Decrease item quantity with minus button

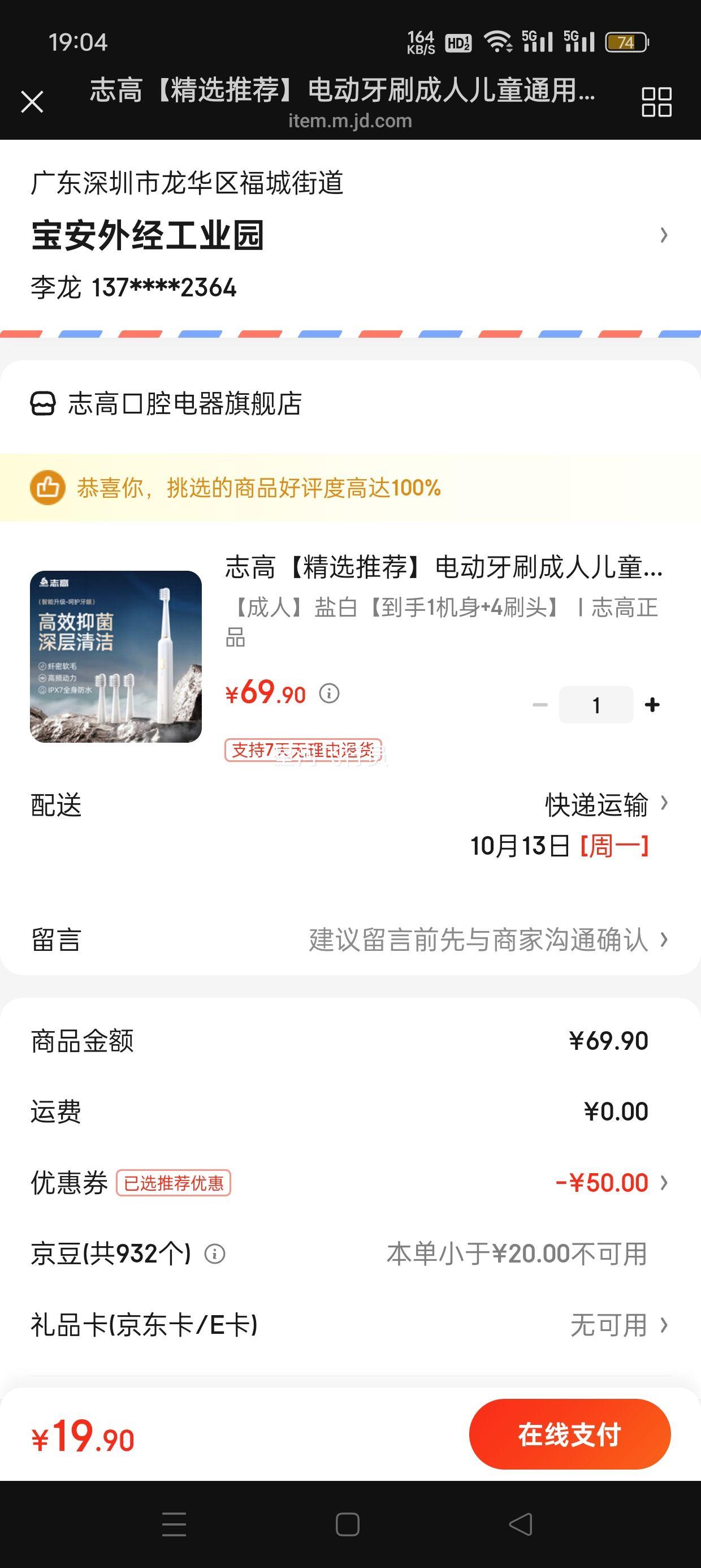540,705
